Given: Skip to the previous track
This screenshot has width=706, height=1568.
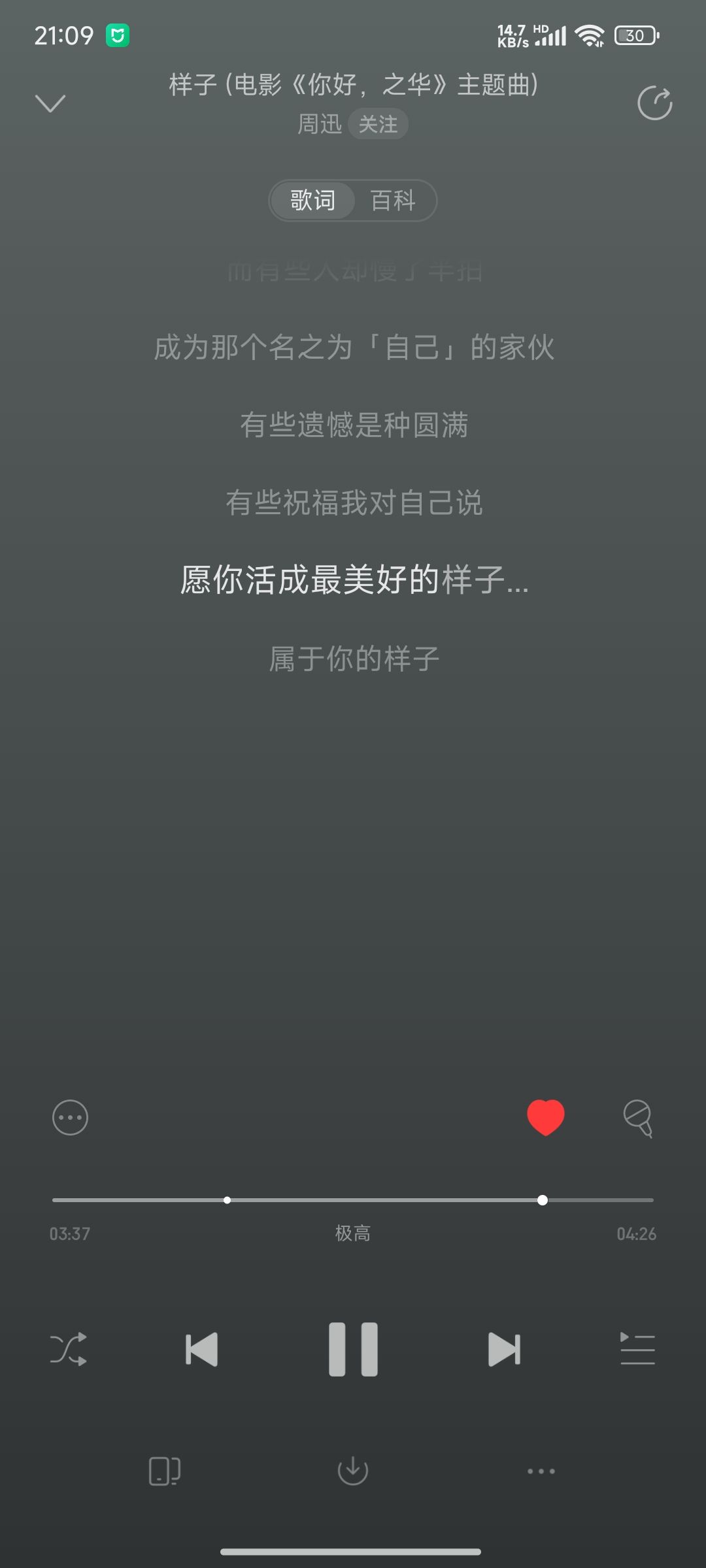Looking at the screenshot, I should click(201, 1349).
